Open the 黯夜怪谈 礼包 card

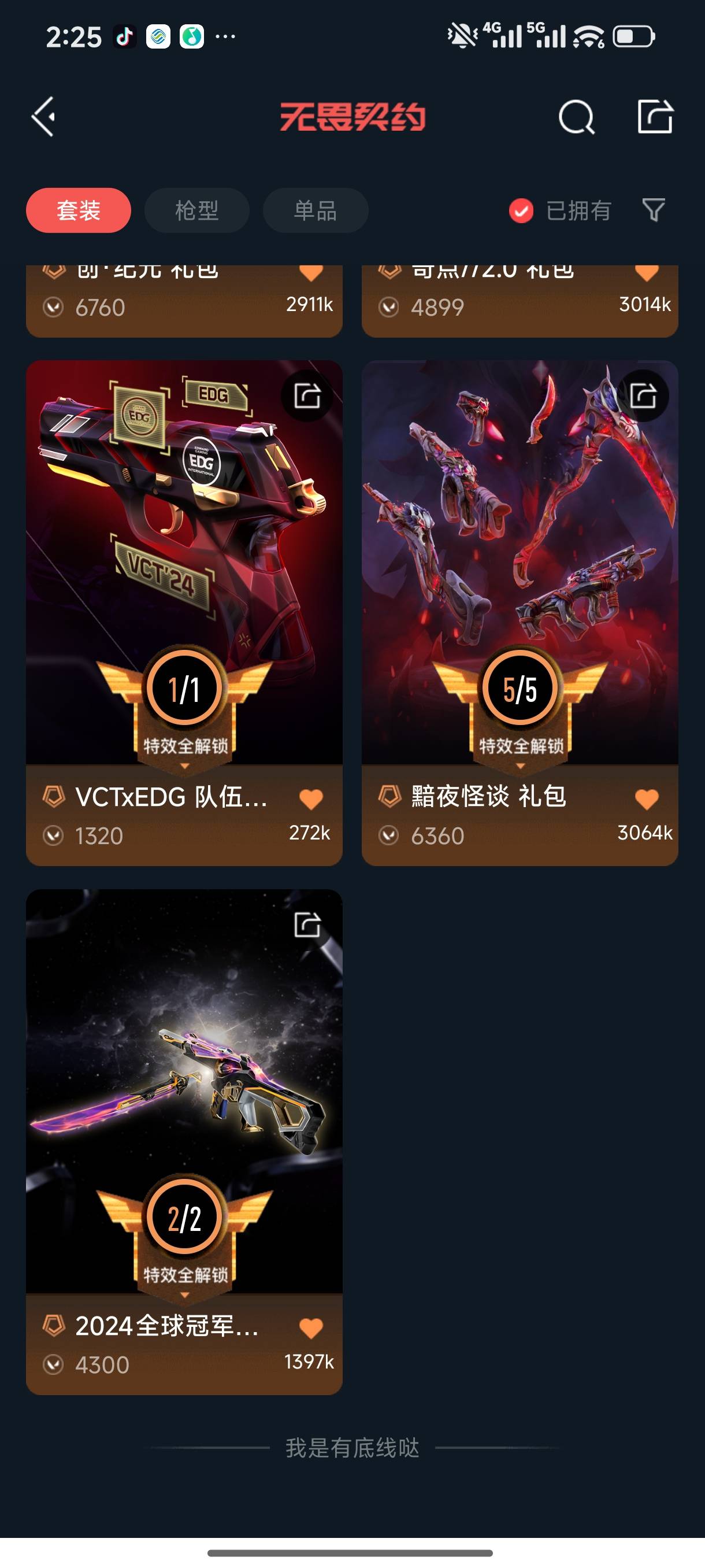(520, 612)
